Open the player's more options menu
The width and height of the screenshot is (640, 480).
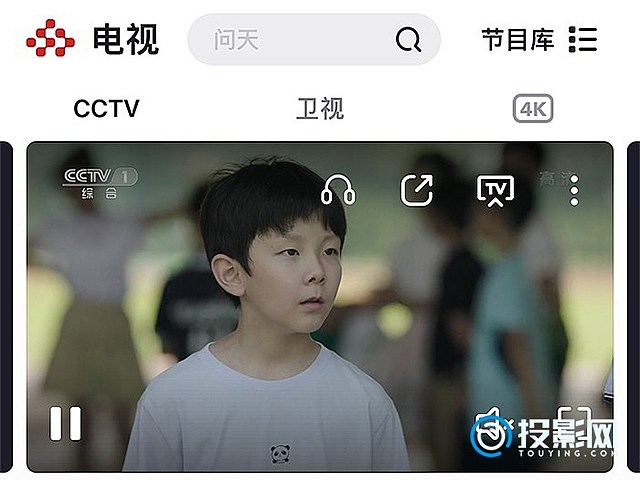[x=574, y=190]
